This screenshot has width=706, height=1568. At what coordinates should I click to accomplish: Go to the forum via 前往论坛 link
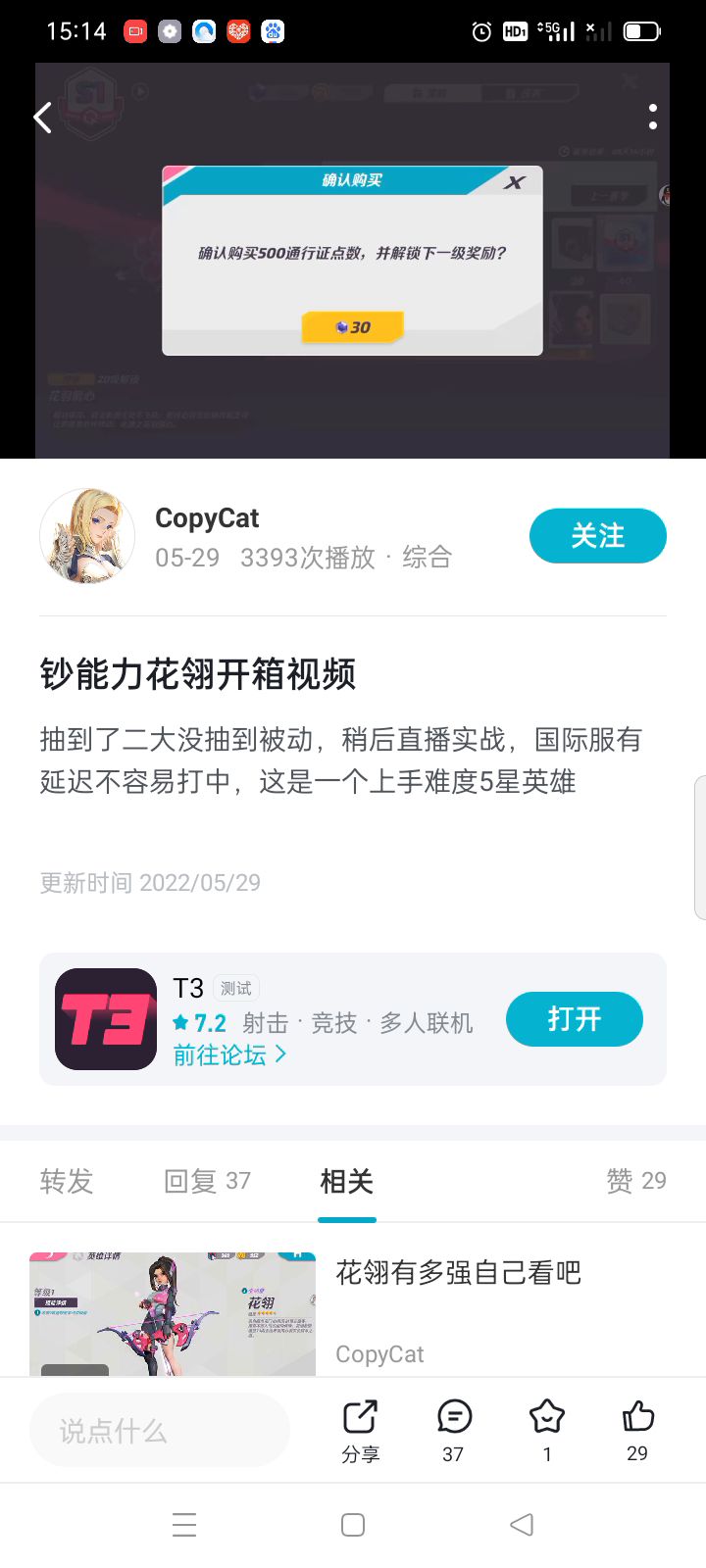point(229,1054)
